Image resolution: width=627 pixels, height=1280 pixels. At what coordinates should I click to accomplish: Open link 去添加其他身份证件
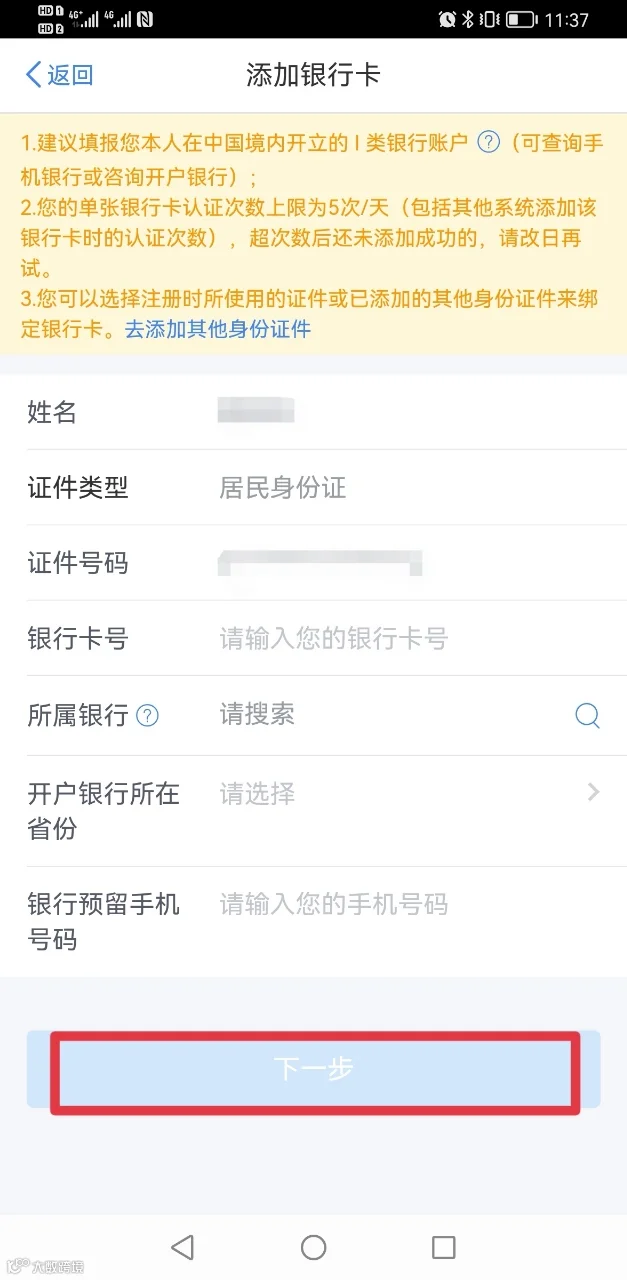coord(217,329)
